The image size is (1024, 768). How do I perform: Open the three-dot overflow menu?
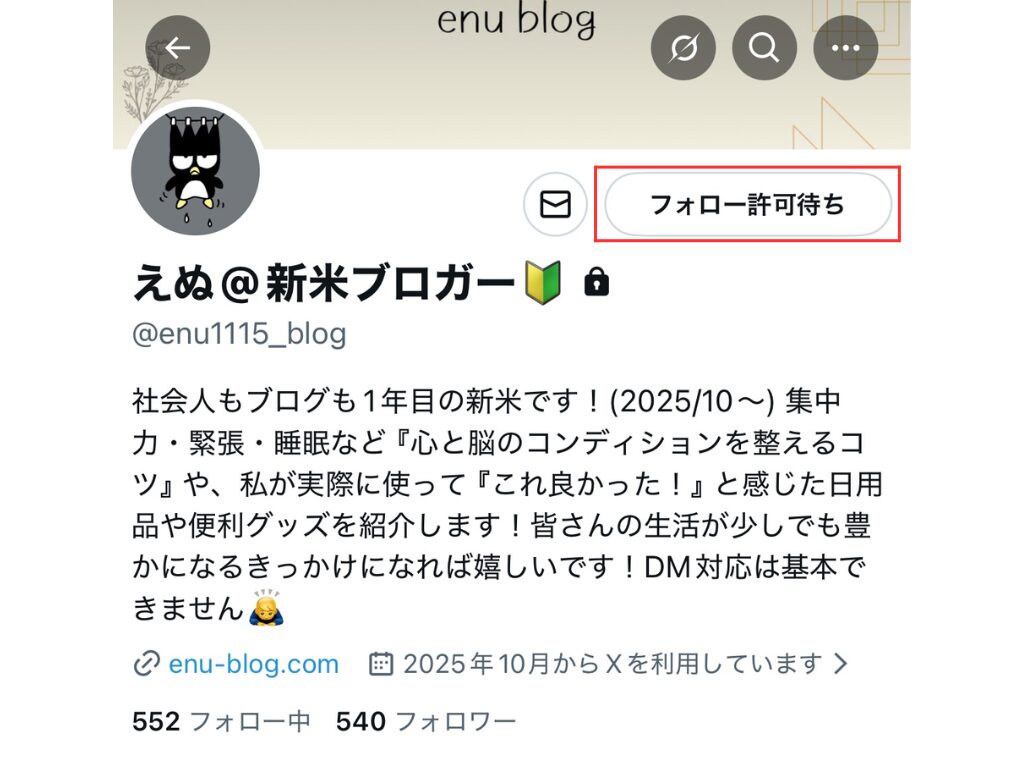pos(846,48)
